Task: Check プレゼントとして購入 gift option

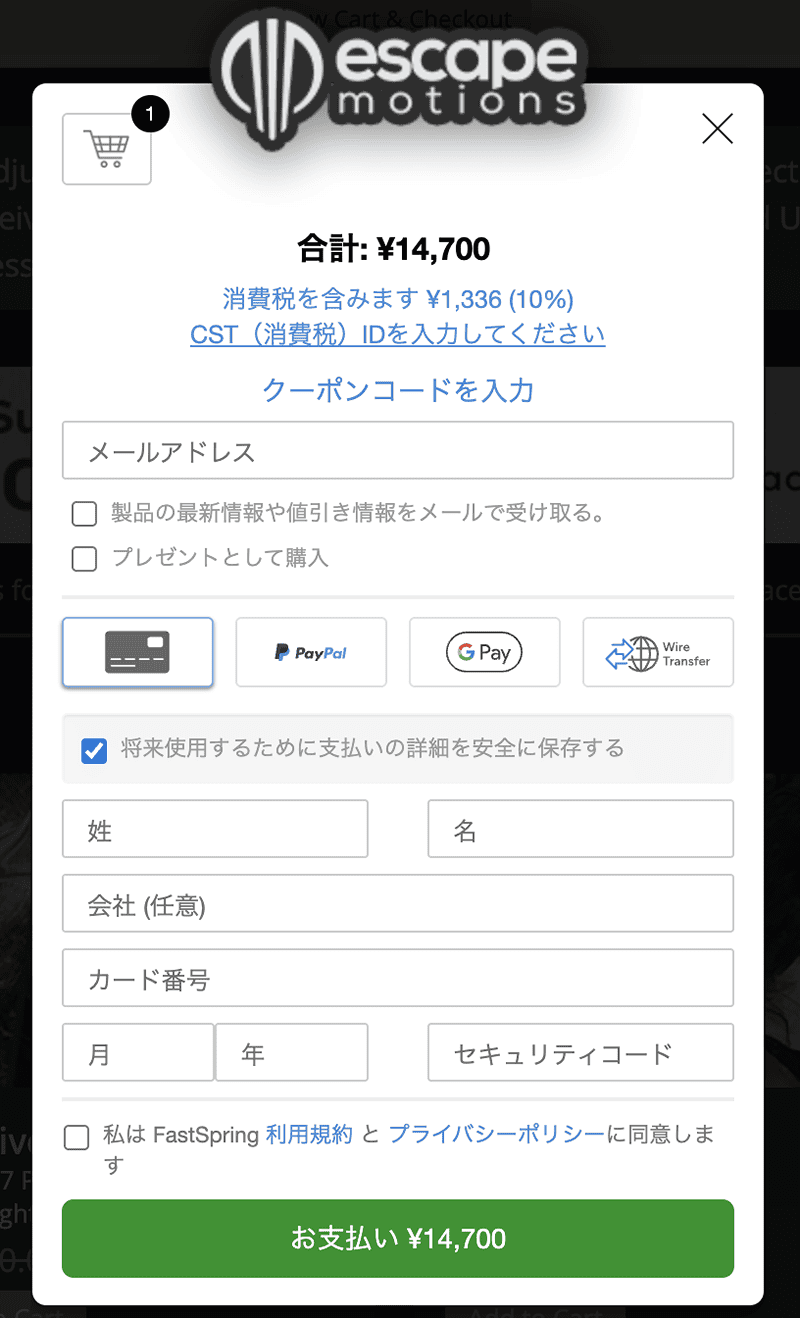Action: point(84,558)
